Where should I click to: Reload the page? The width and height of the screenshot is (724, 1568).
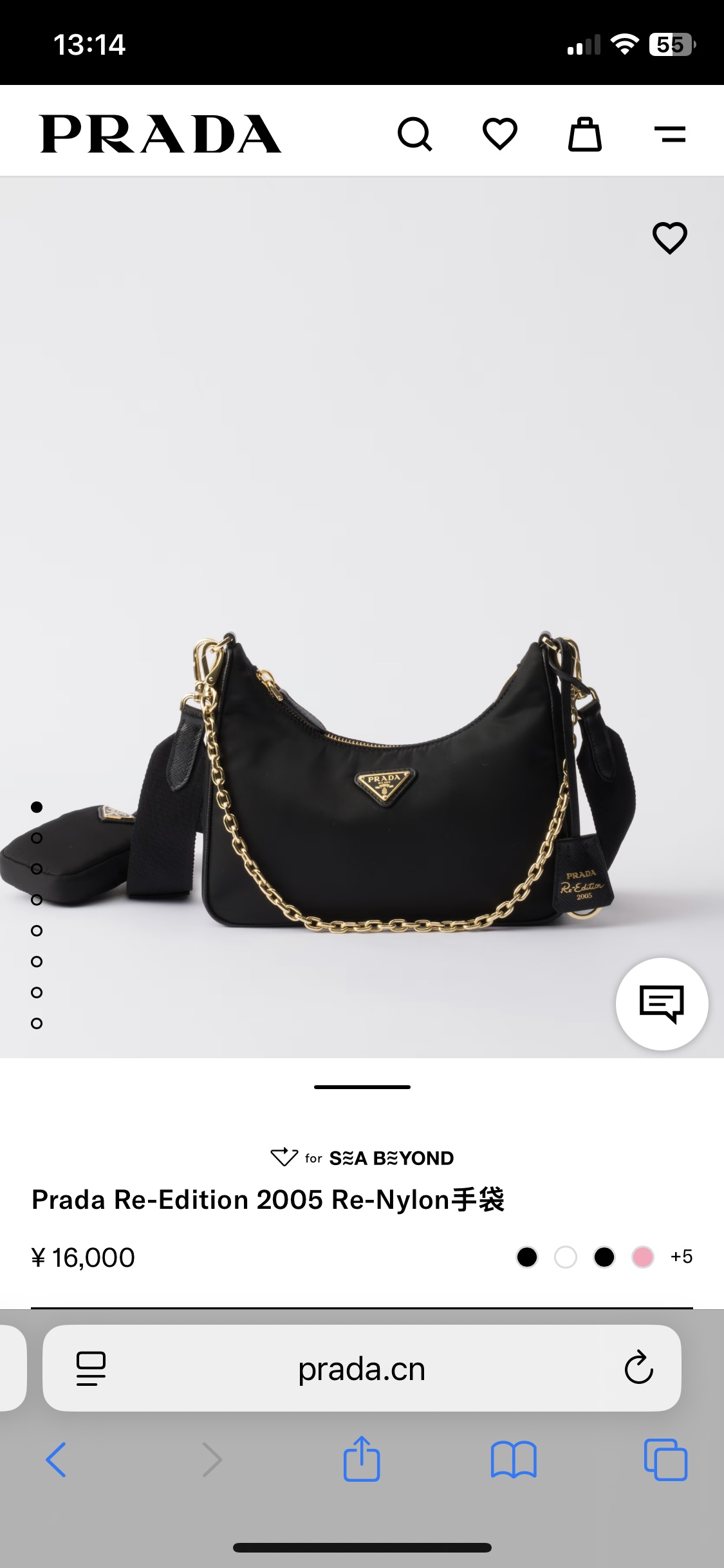(x=638, y=1368)
